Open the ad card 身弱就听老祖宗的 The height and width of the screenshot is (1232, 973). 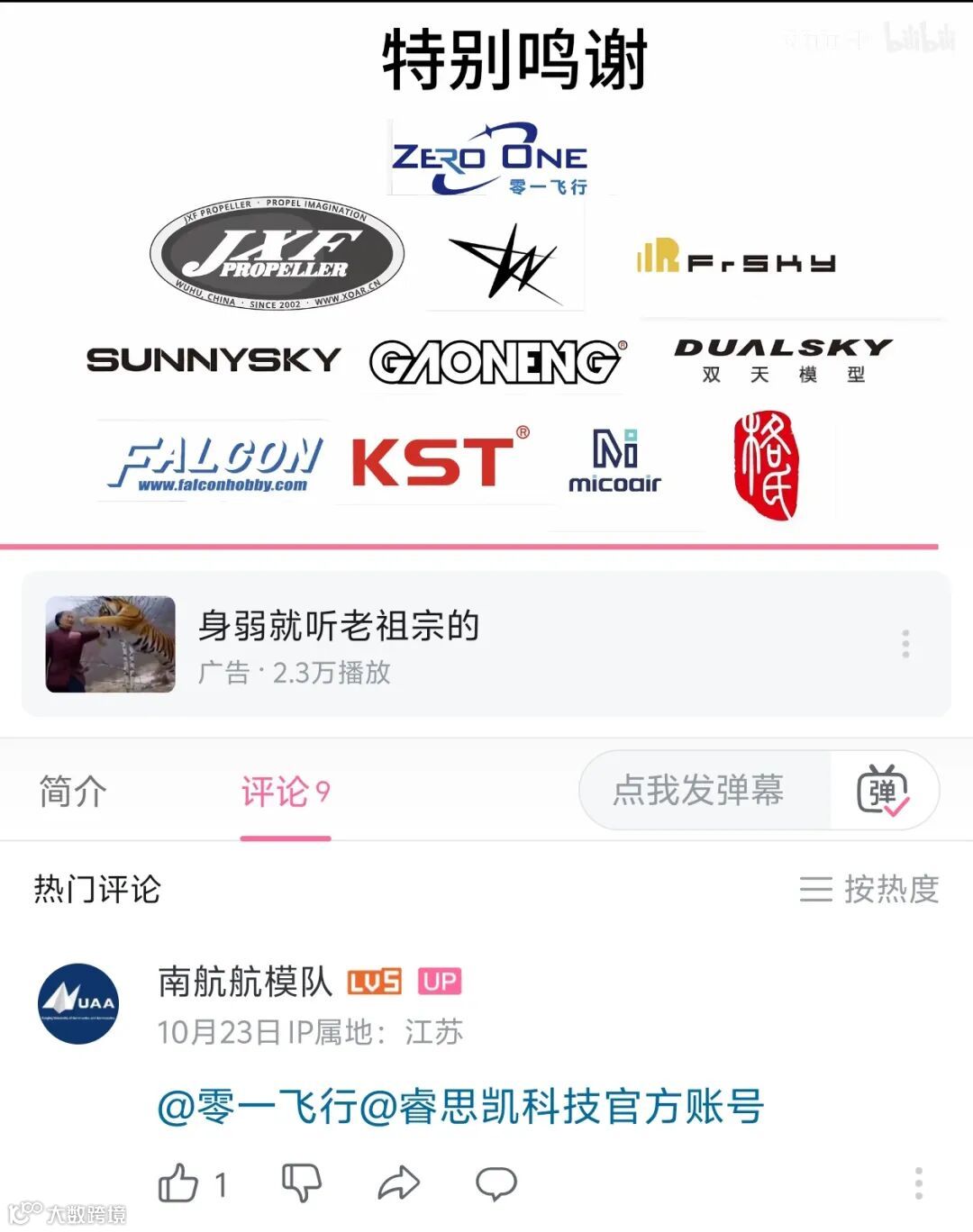pos(486,644)
